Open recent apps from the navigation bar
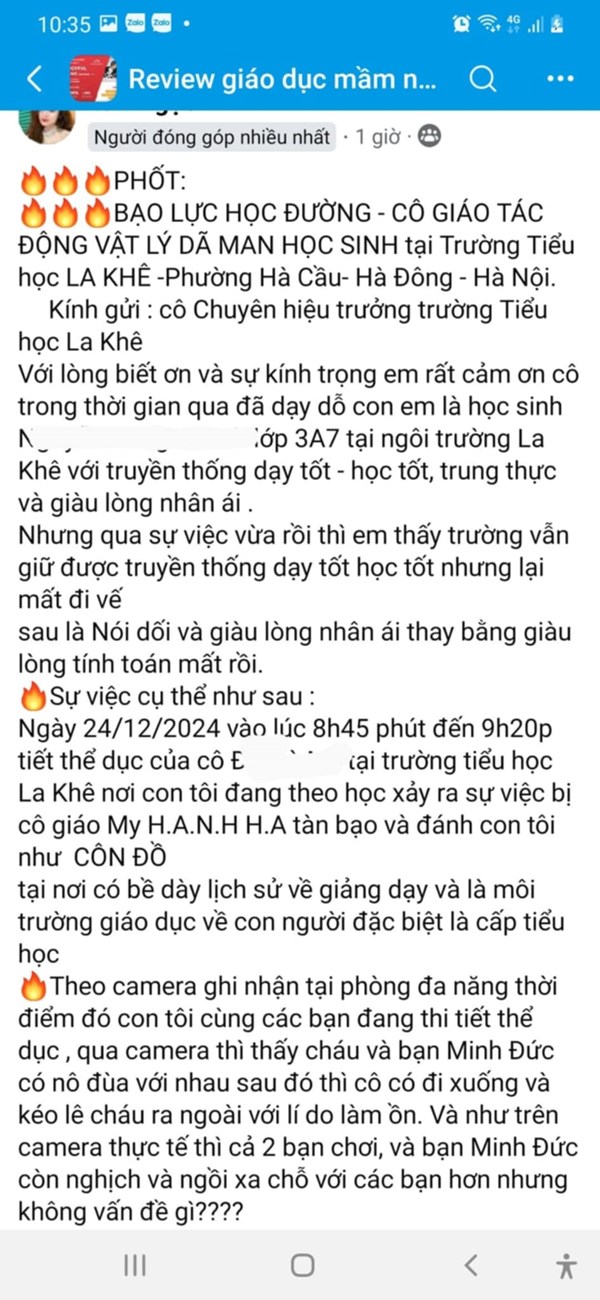600x1300 pixels. (135, 1265)
